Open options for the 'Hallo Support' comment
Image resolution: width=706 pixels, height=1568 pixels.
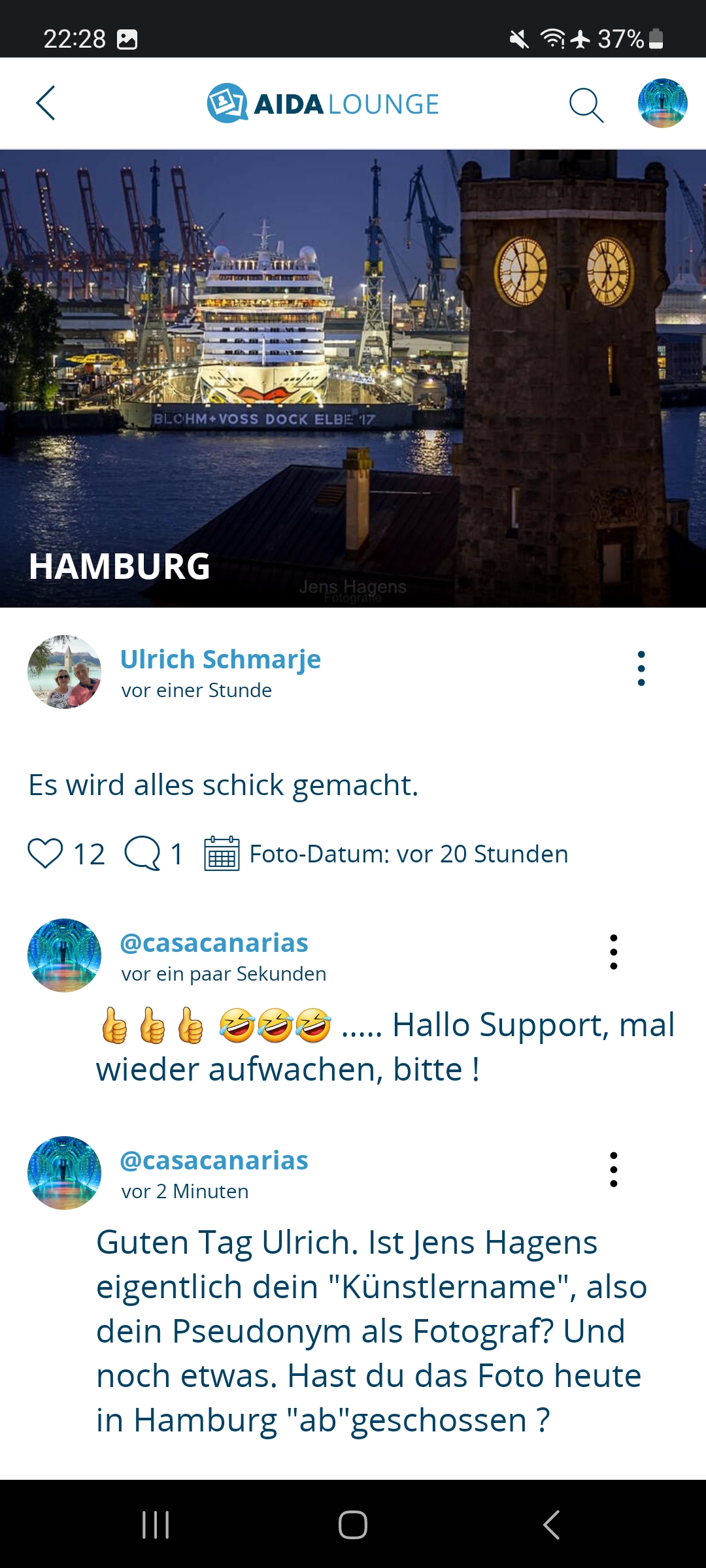pos(613,952)
